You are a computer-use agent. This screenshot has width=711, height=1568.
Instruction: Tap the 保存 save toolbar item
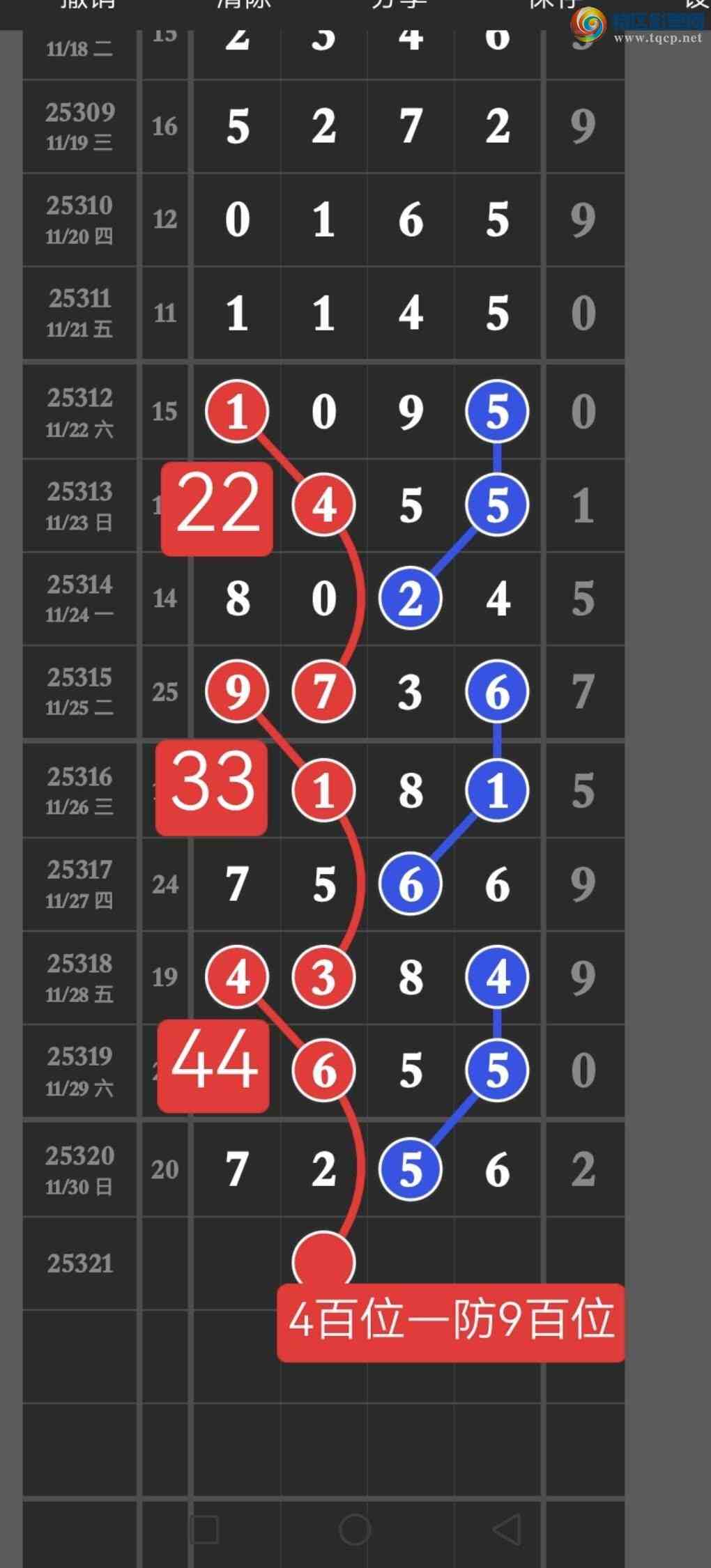(x=553, y=4)
